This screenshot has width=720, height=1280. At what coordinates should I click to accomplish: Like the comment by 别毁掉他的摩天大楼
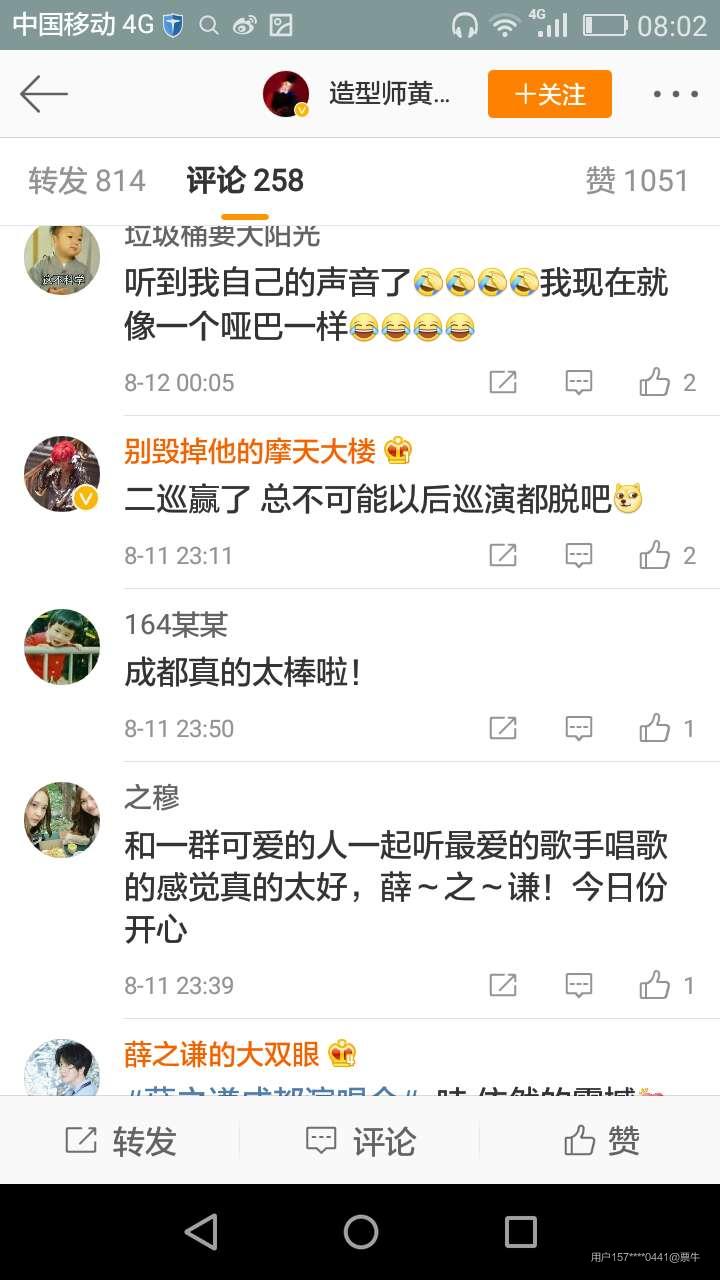point(656,555)
